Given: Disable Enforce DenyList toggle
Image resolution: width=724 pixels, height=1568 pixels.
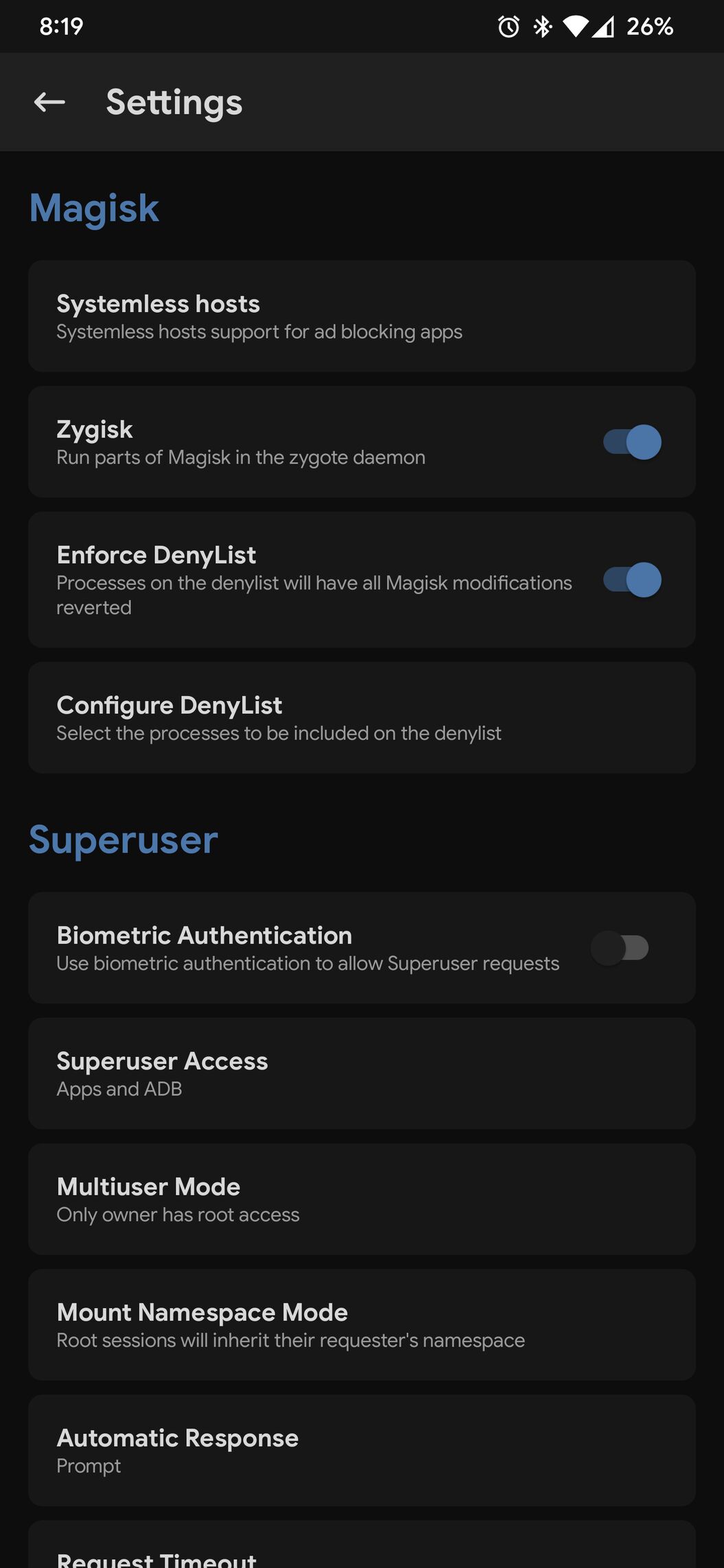Looking at the screenshot, I should [632, 580].
